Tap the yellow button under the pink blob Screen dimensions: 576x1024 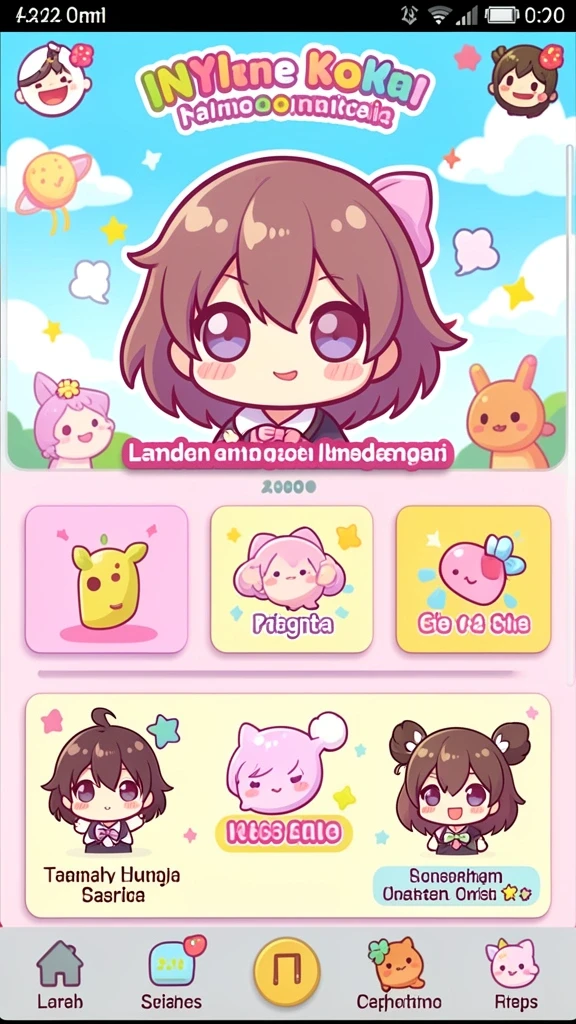point(283,832)
